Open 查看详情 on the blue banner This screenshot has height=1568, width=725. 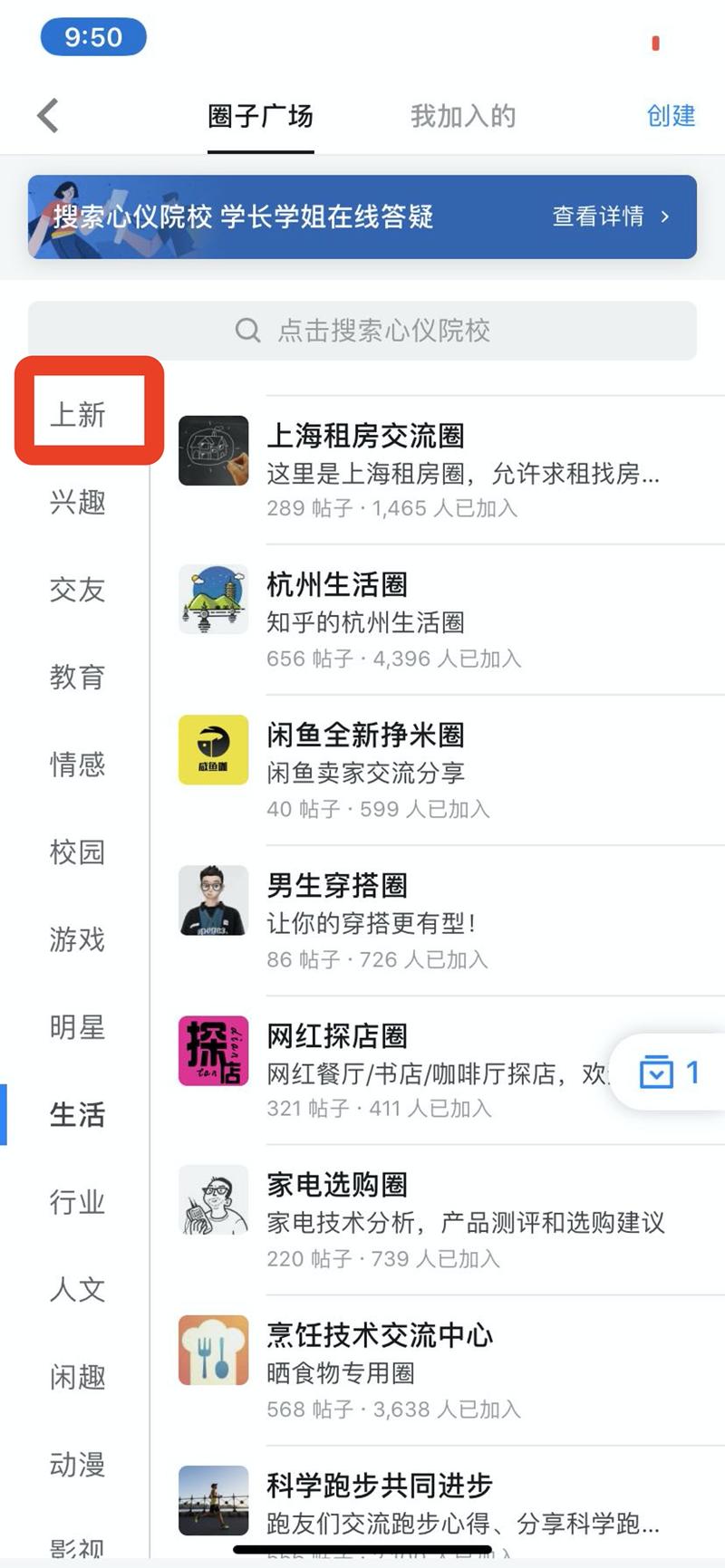tap(599, 216)
